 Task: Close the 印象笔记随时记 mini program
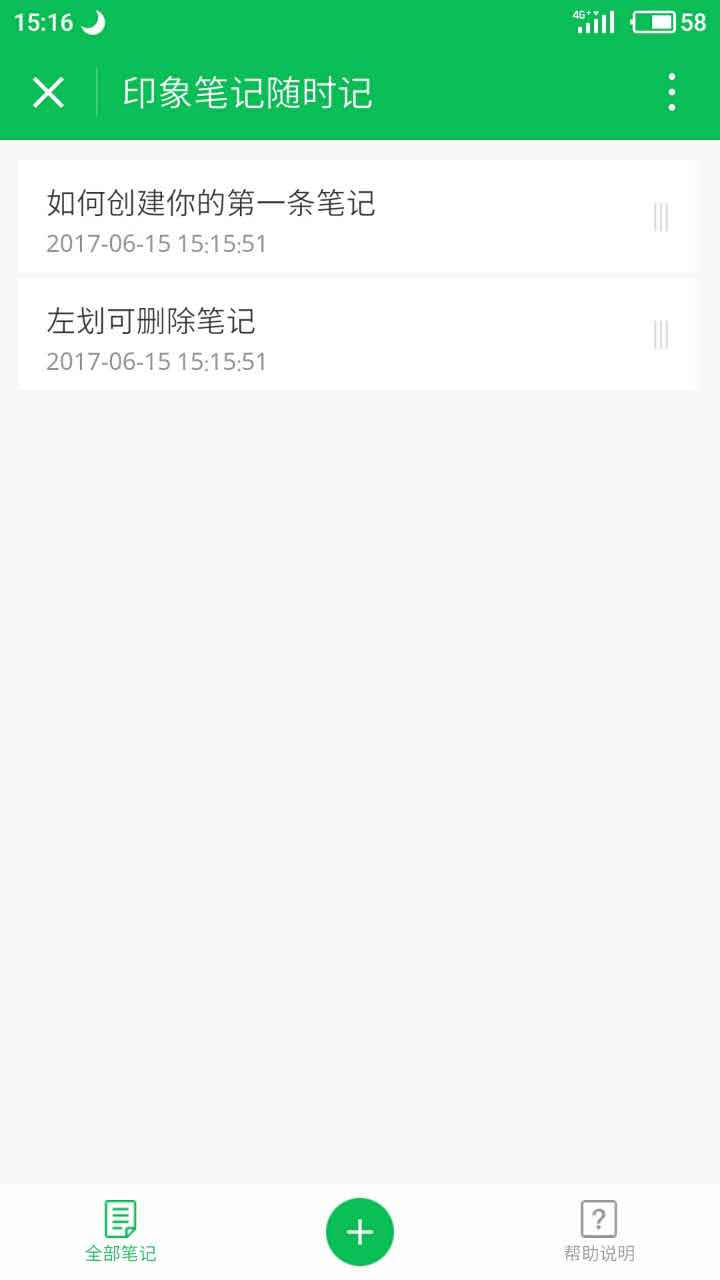pos(48,93)
